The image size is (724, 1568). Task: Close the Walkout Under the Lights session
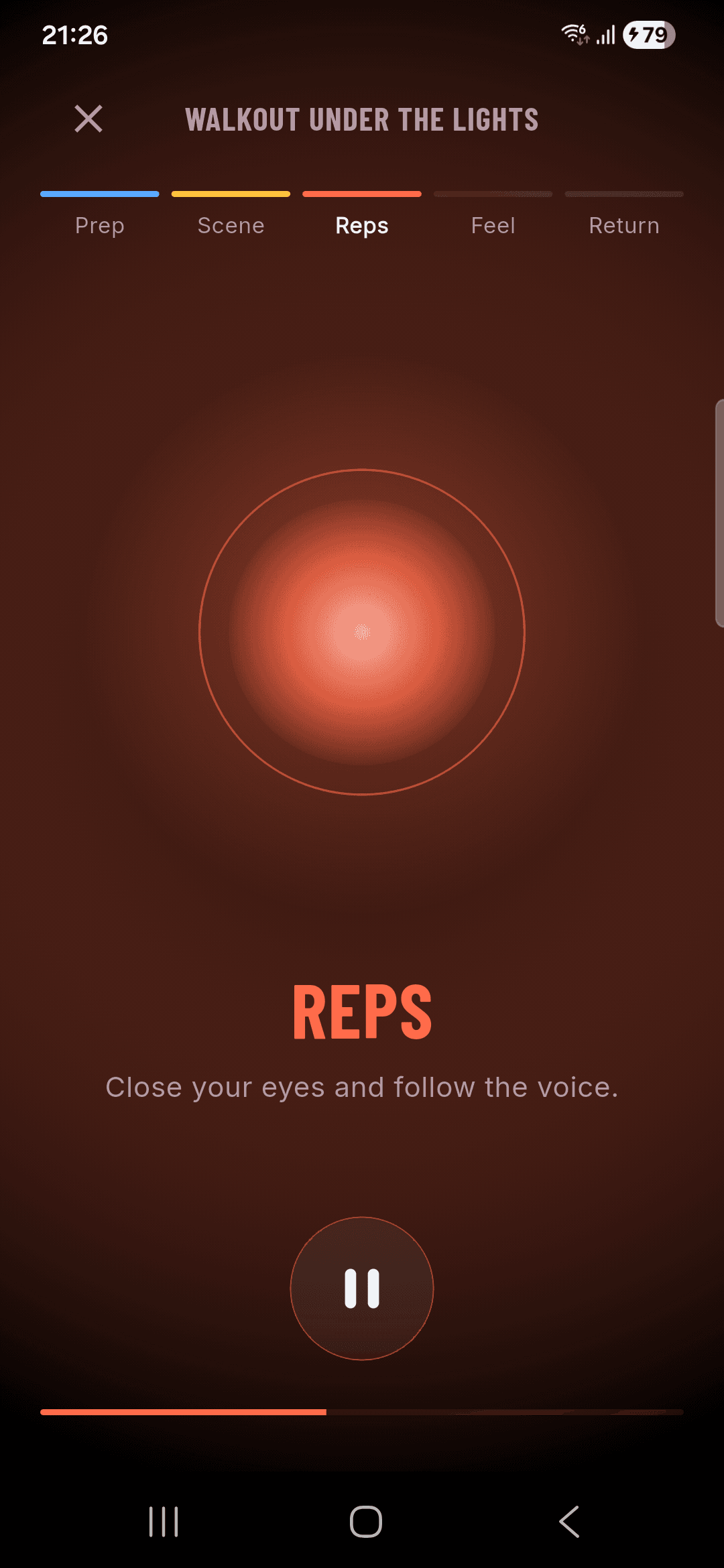(x=88, y=119)
